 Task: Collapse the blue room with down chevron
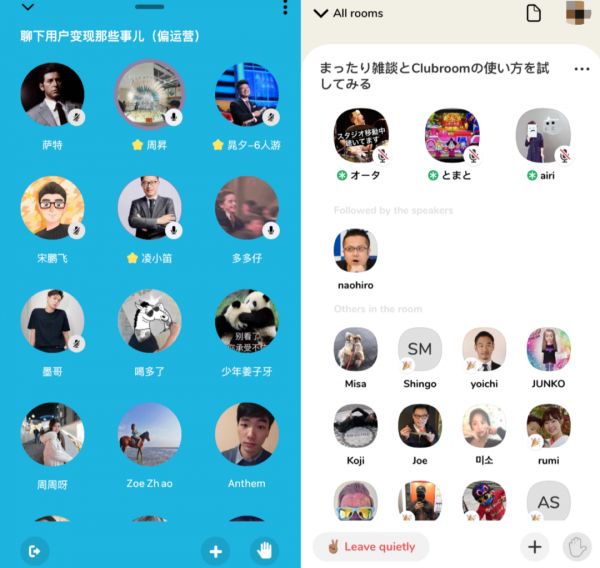28,7
